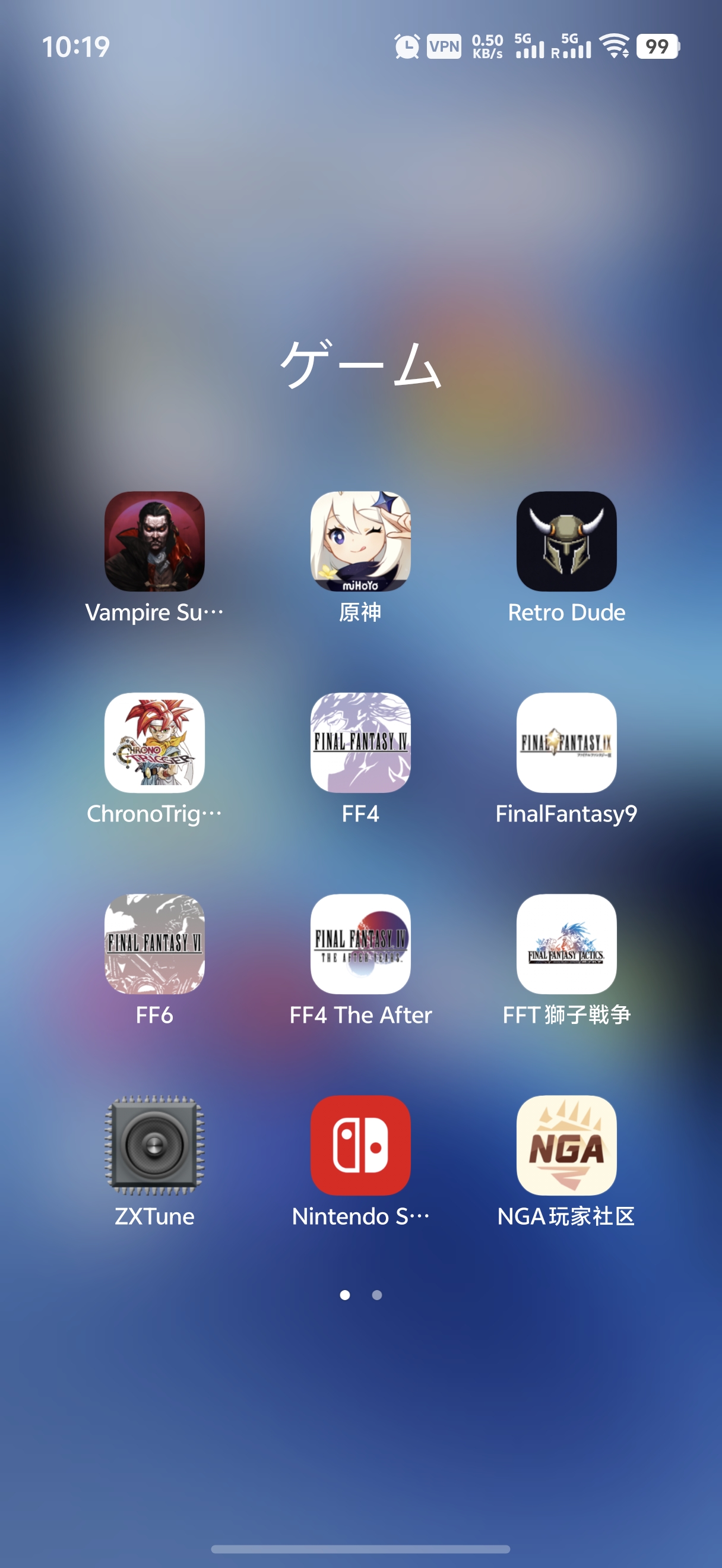
Task: Open NGA玩家社区
Action: coord(566,1145)
